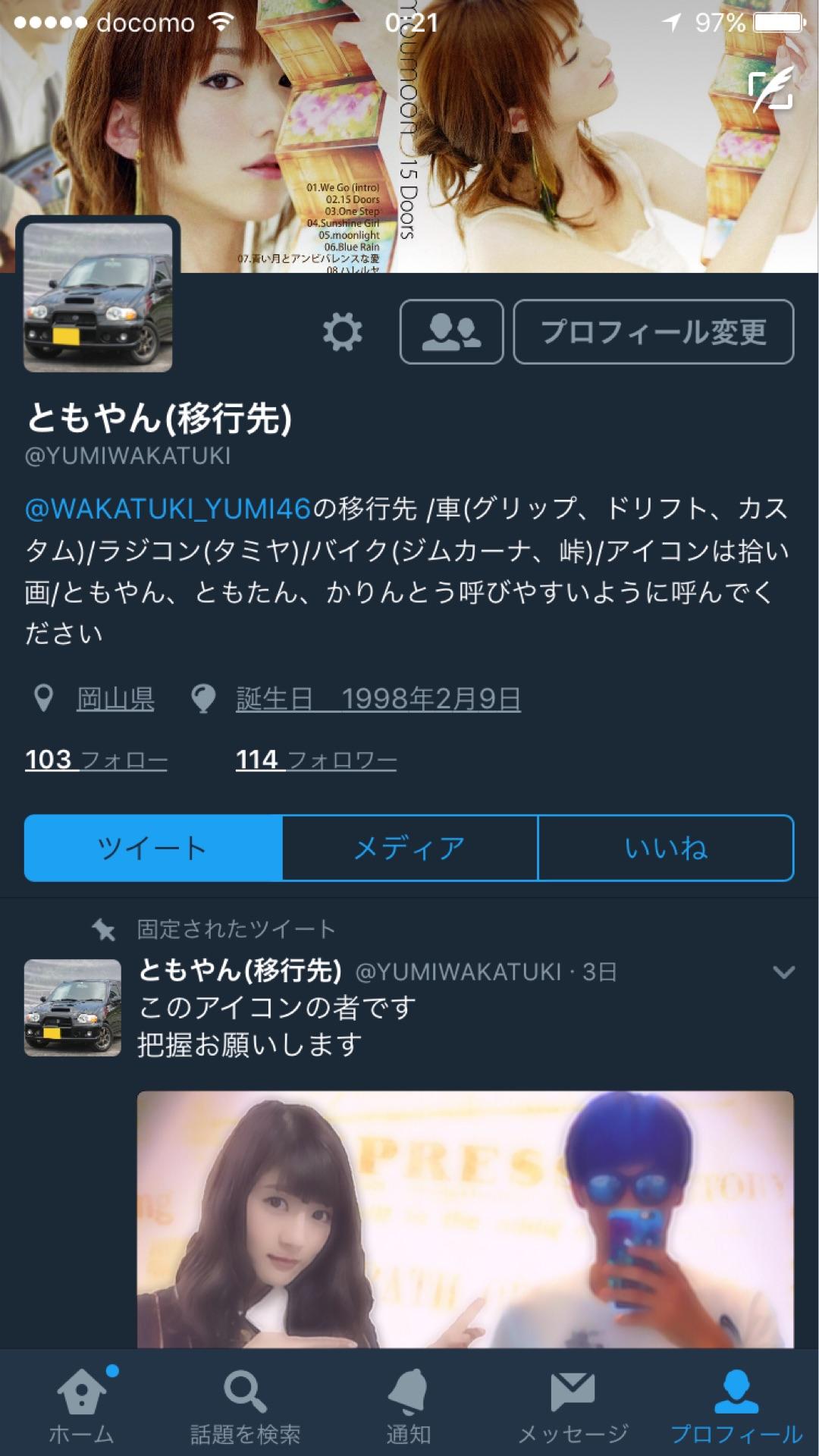Screen dimensions: 819x1456
Task: Switch to the メディア tab
Action: pyautogui.click(x=409, y=849)
